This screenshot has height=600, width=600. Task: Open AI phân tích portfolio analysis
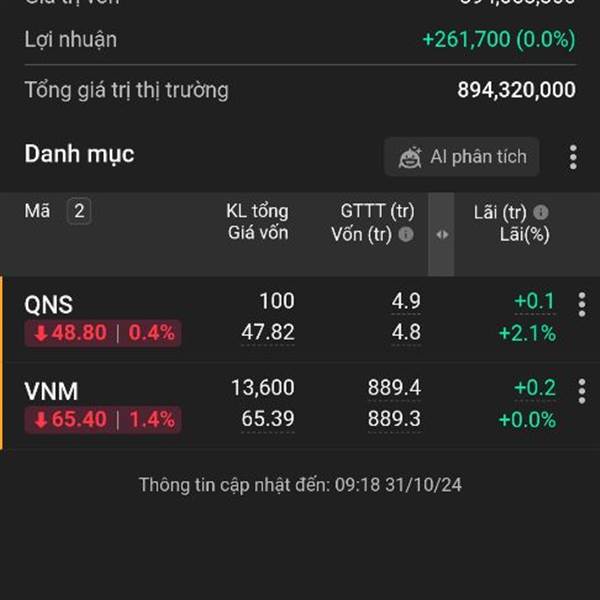(462, 157)
